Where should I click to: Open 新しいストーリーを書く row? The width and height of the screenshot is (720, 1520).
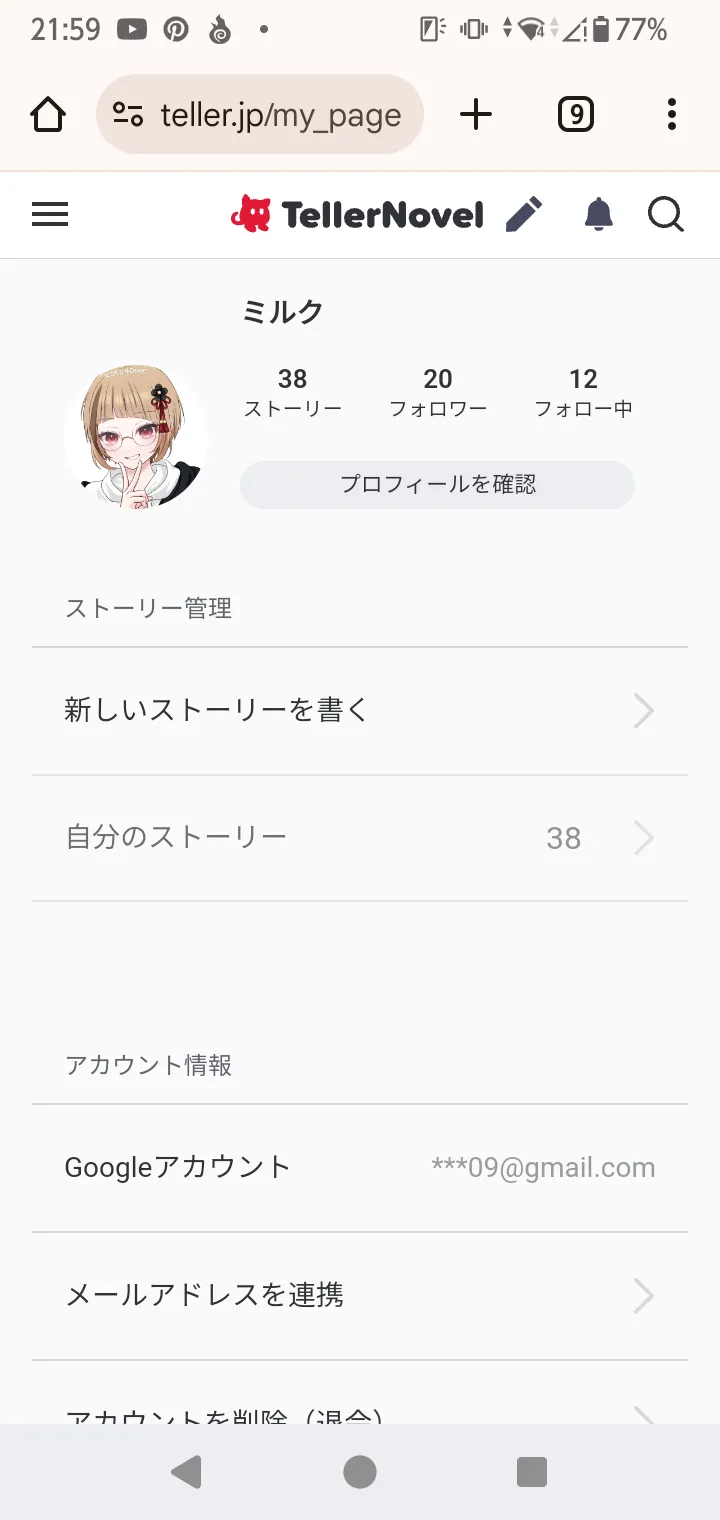(360, 711)
